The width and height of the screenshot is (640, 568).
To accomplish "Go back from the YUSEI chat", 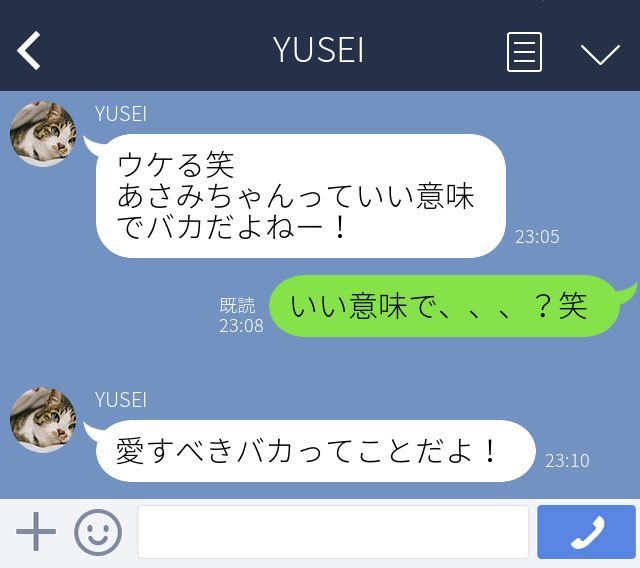I will point(29,50).
